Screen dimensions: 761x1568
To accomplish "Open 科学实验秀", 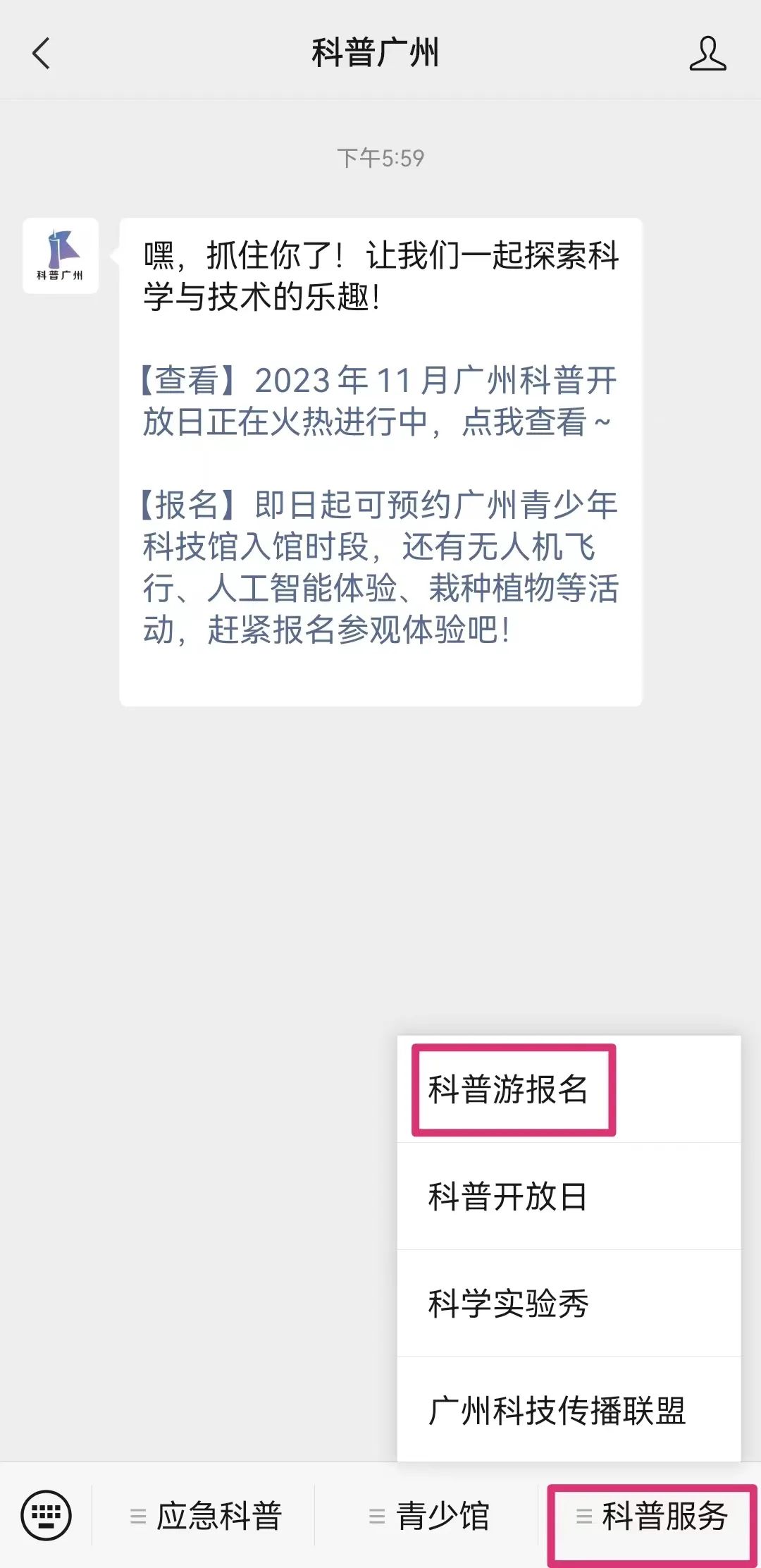I will pyautogui.click(x=509, y=1304).
